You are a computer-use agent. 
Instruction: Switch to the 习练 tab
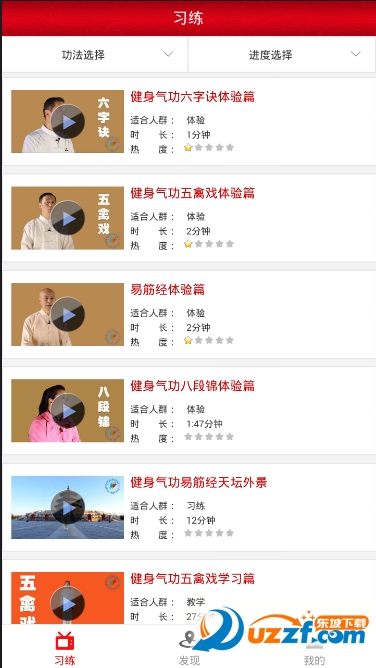point(65,648)
